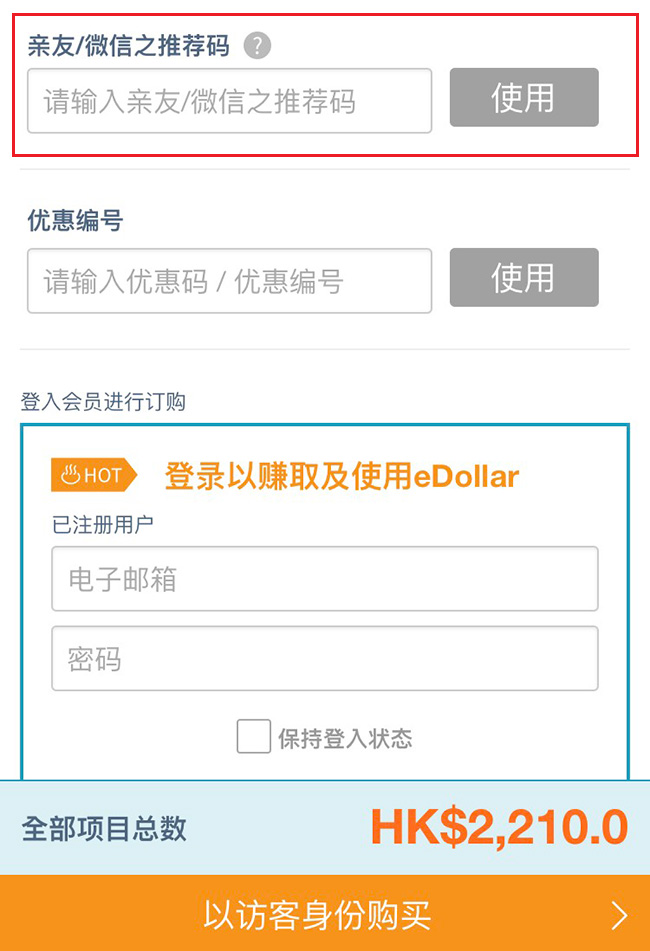Apply referral code with the 使用 button
Image resolution: width=650 pixels, height=951 pixels.
[x=523, y=98]
